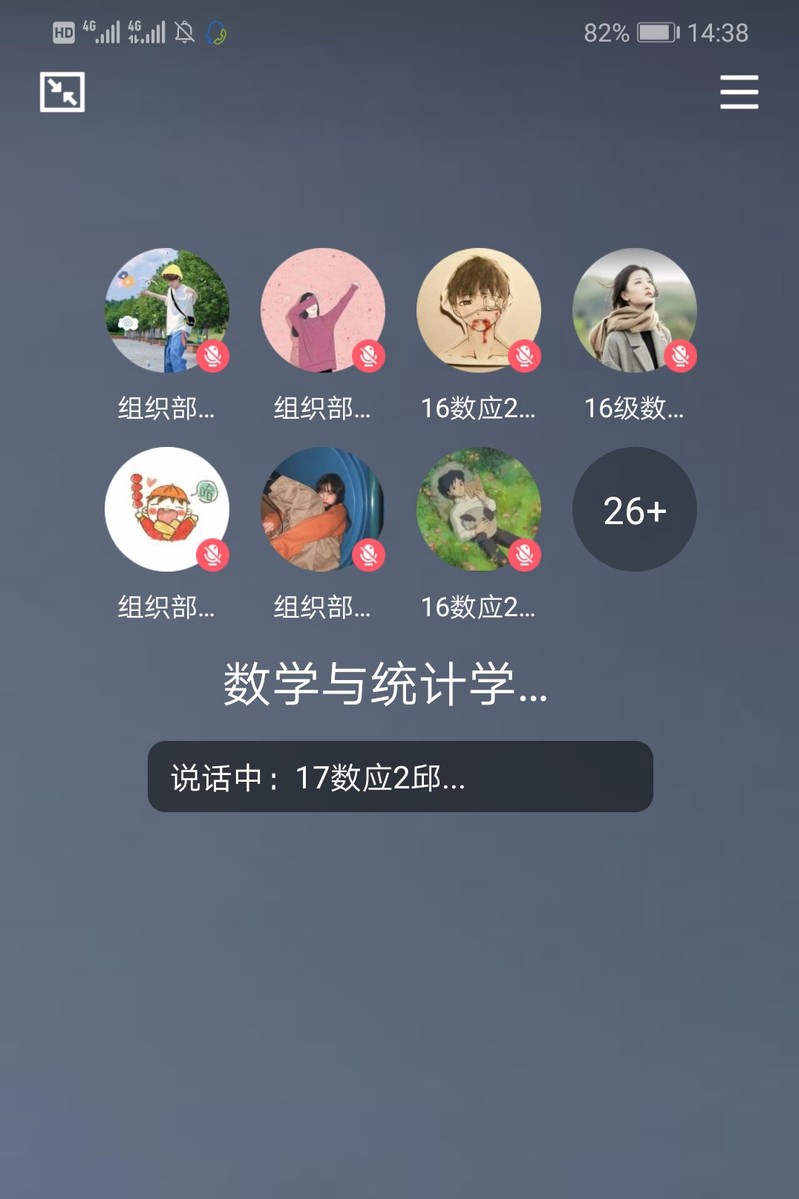
Task: Tap the 16级数 participant avatar
Action: [x=634, y=310]
